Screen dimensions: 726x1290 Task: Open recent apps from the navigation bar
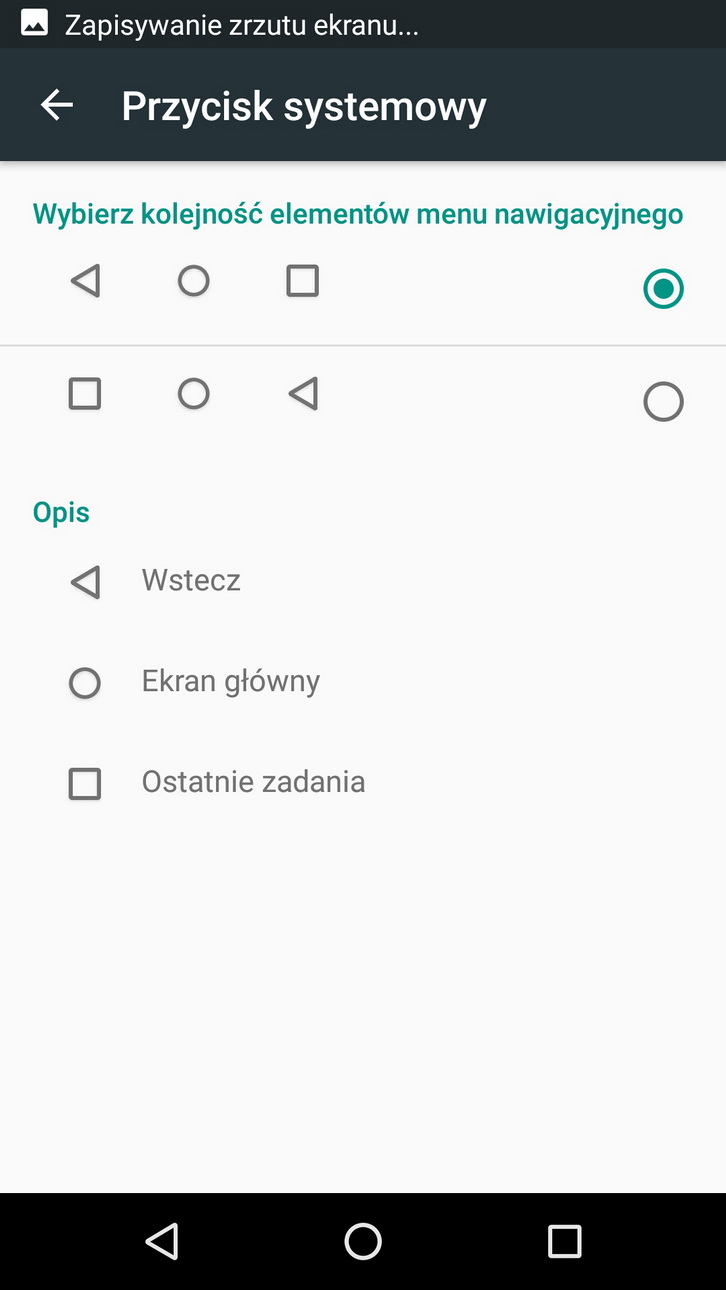[564, 1241]
